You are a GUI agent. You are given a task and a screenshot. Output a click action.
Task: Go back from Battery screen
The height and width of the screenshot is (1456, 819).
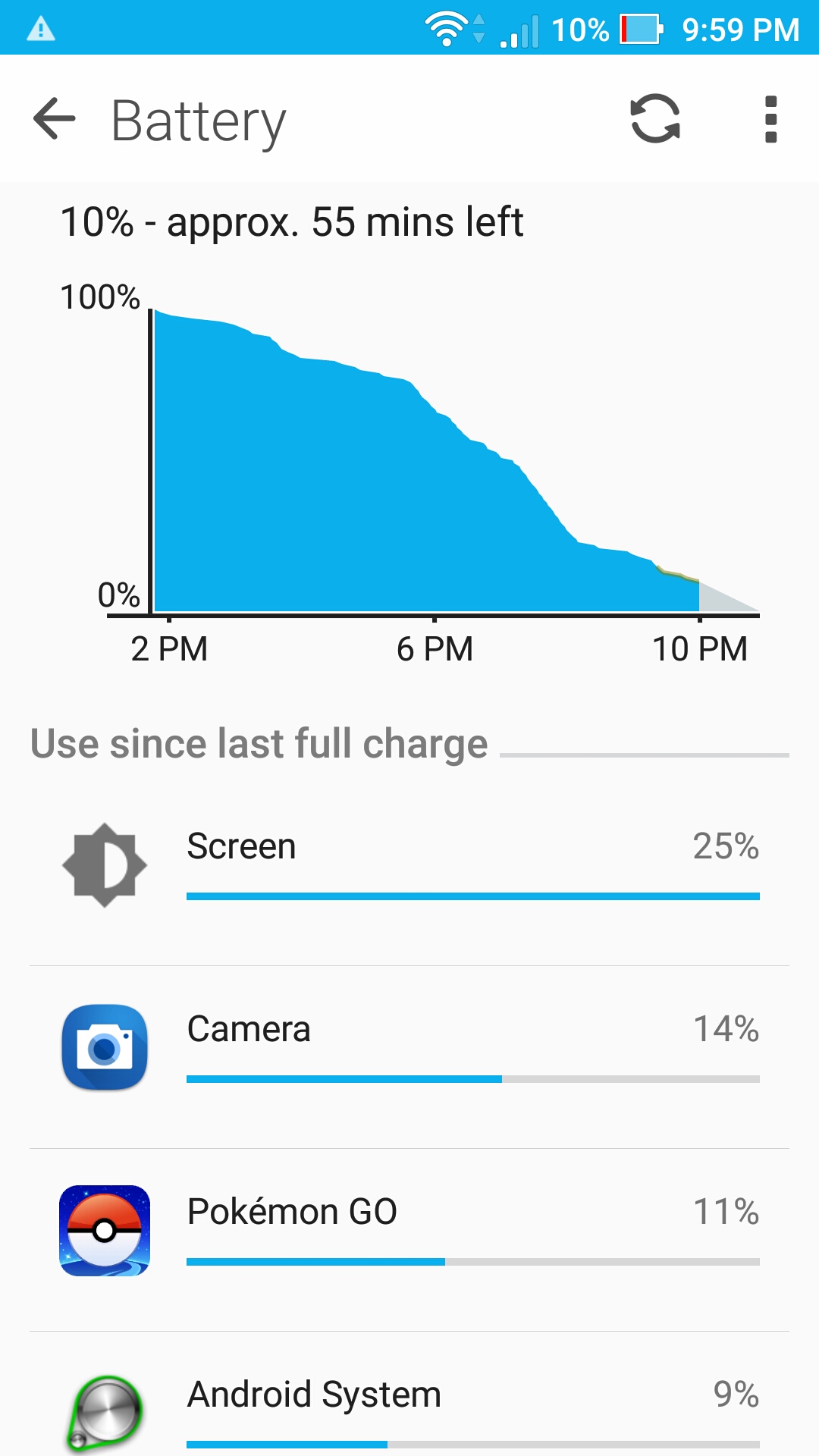[x=55, y=119]
